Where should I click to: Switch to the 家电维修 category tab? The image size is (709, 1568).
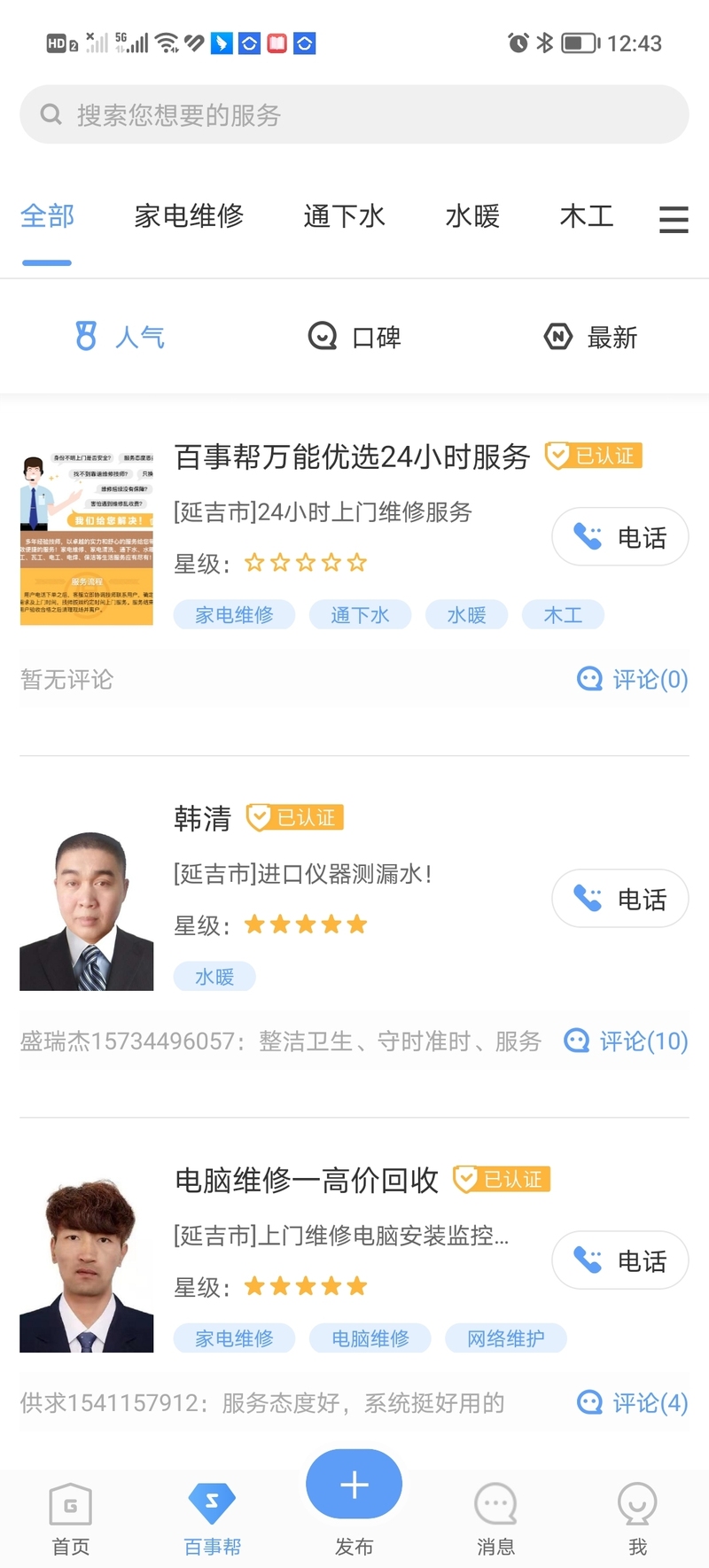(x=189, y=215)
